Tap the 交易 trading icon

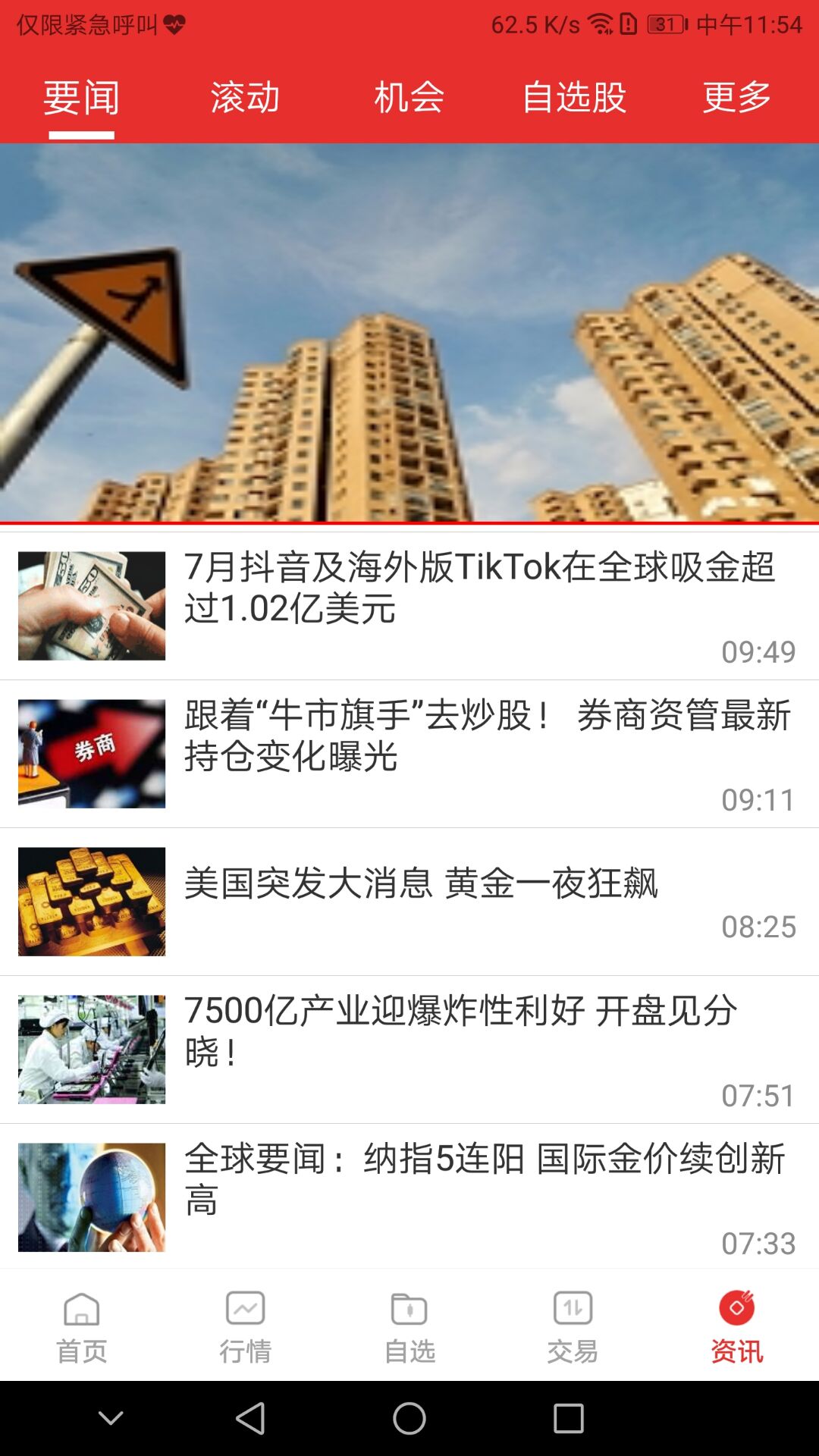tap(573, 1323)
